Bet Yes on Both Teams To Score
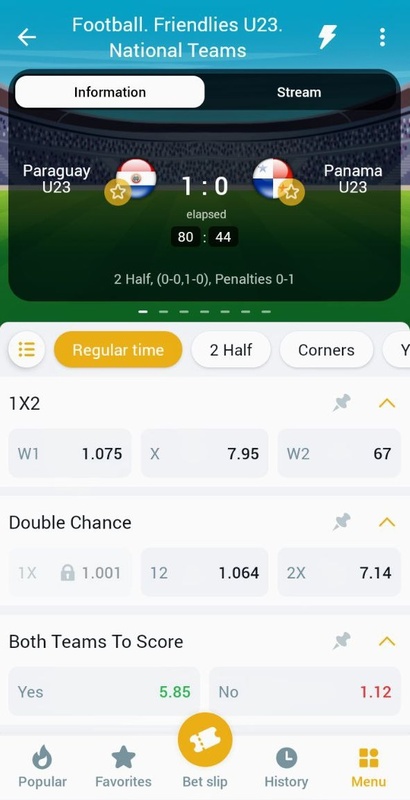410x800 pixels. tap(104, 691)
